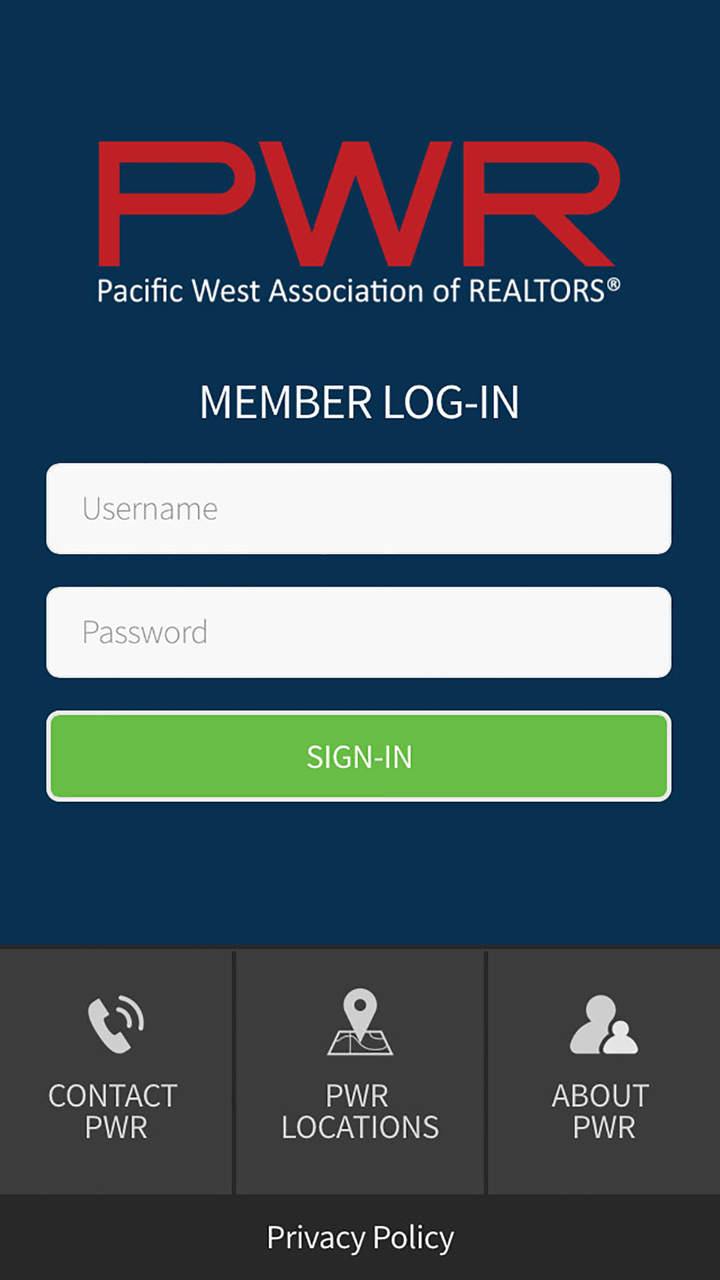Click the CONTACT PWR label text
Image resolution: width=720 pixels, height=1280 pixels.
114,1110
